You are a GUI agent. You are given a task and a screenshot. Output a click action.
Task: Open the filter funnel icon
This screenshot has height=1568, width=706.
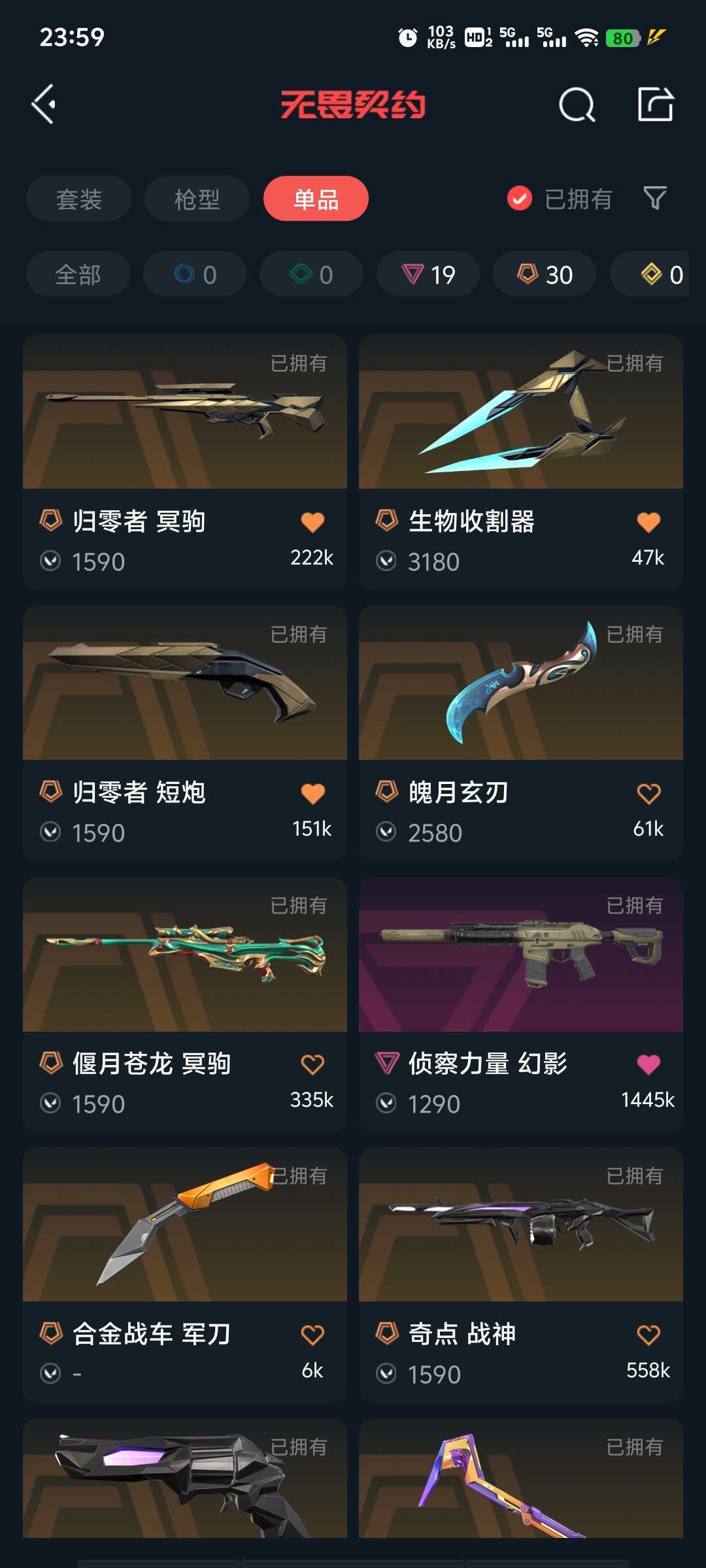[655, 198]
